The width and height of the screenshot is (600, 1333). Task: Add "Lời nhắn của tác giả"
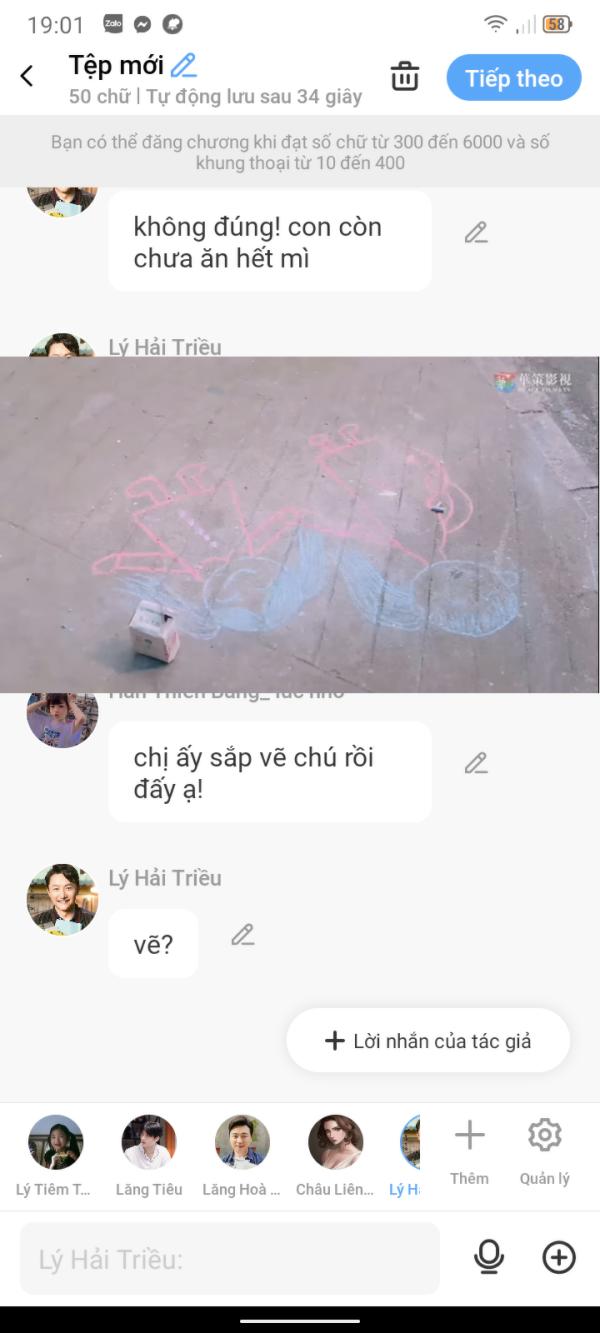click(428, 1041)
